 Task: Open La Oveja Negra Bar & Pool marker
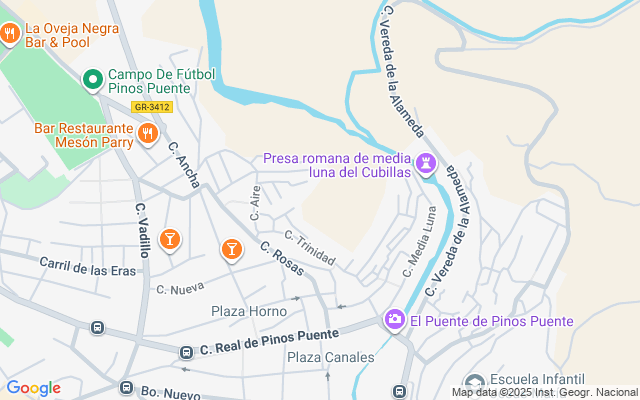11,34
